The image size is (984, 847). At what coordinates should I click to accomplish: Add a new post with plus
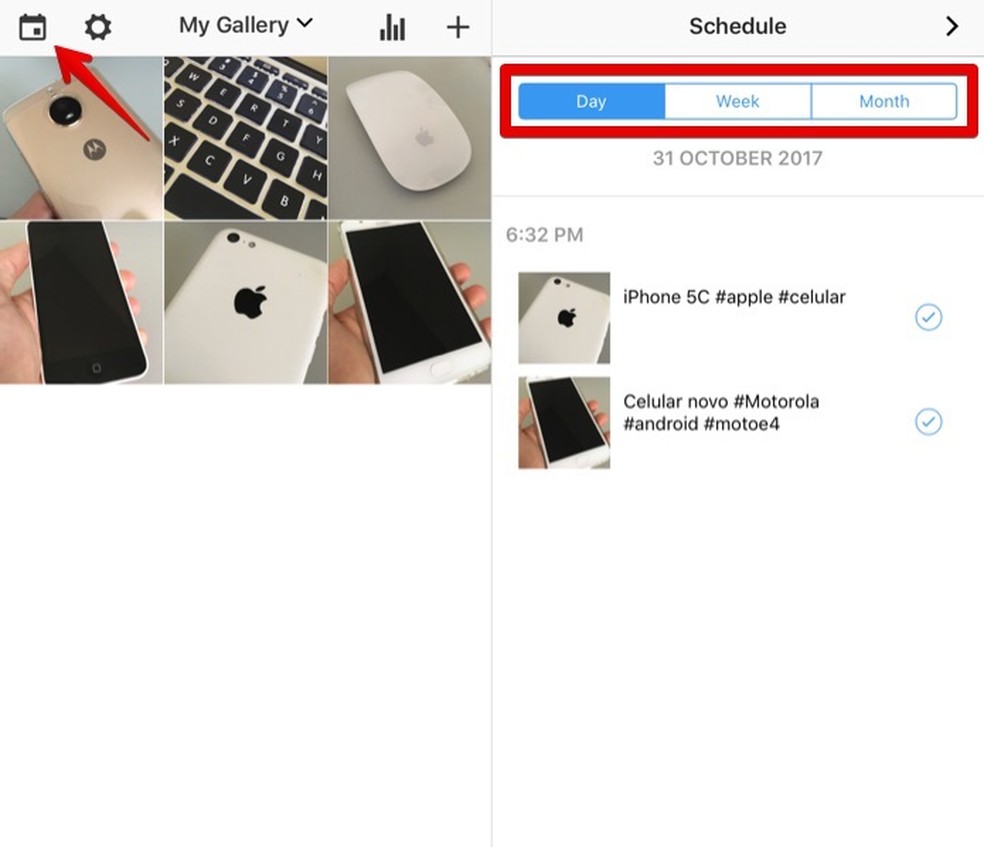coord(457,27)
